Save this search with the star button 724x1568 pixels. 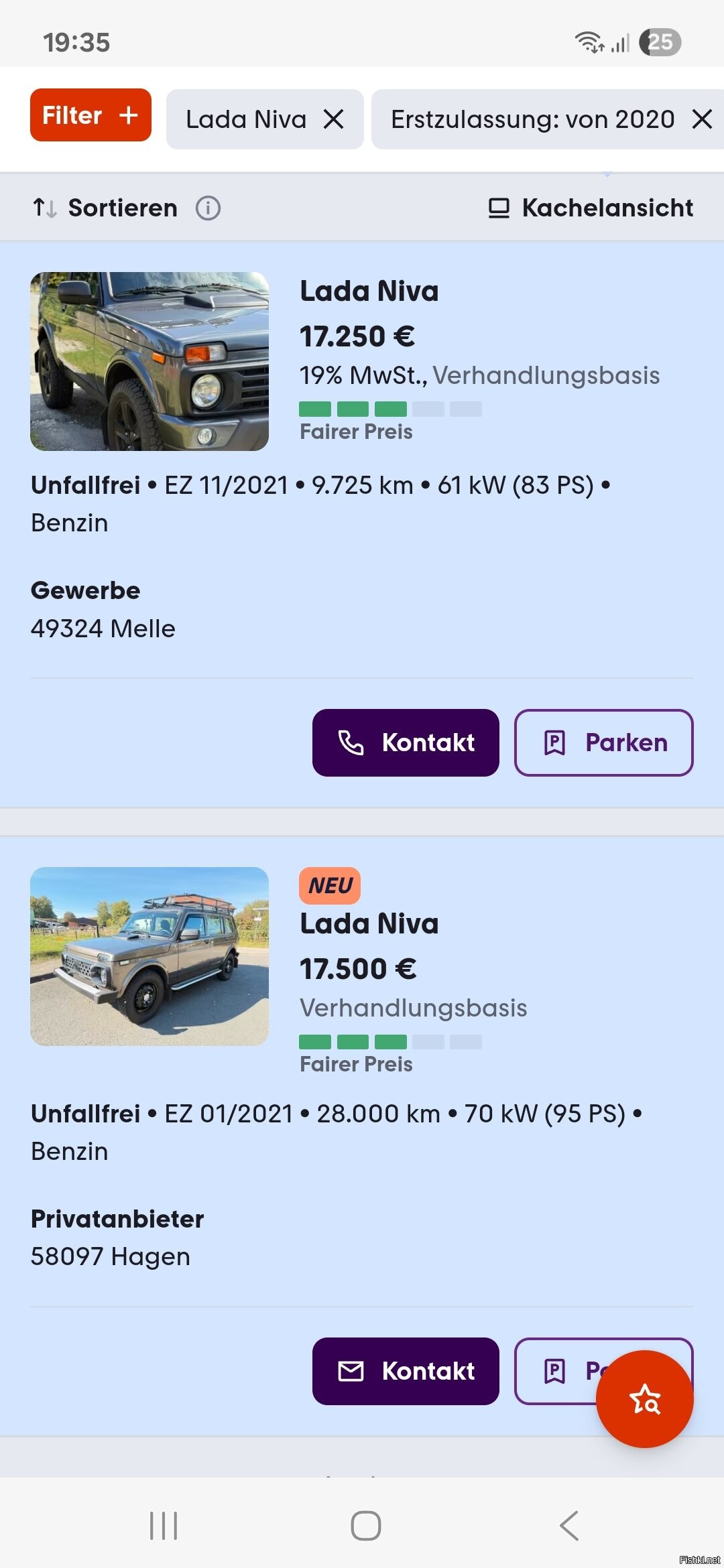click(644, 1399)
